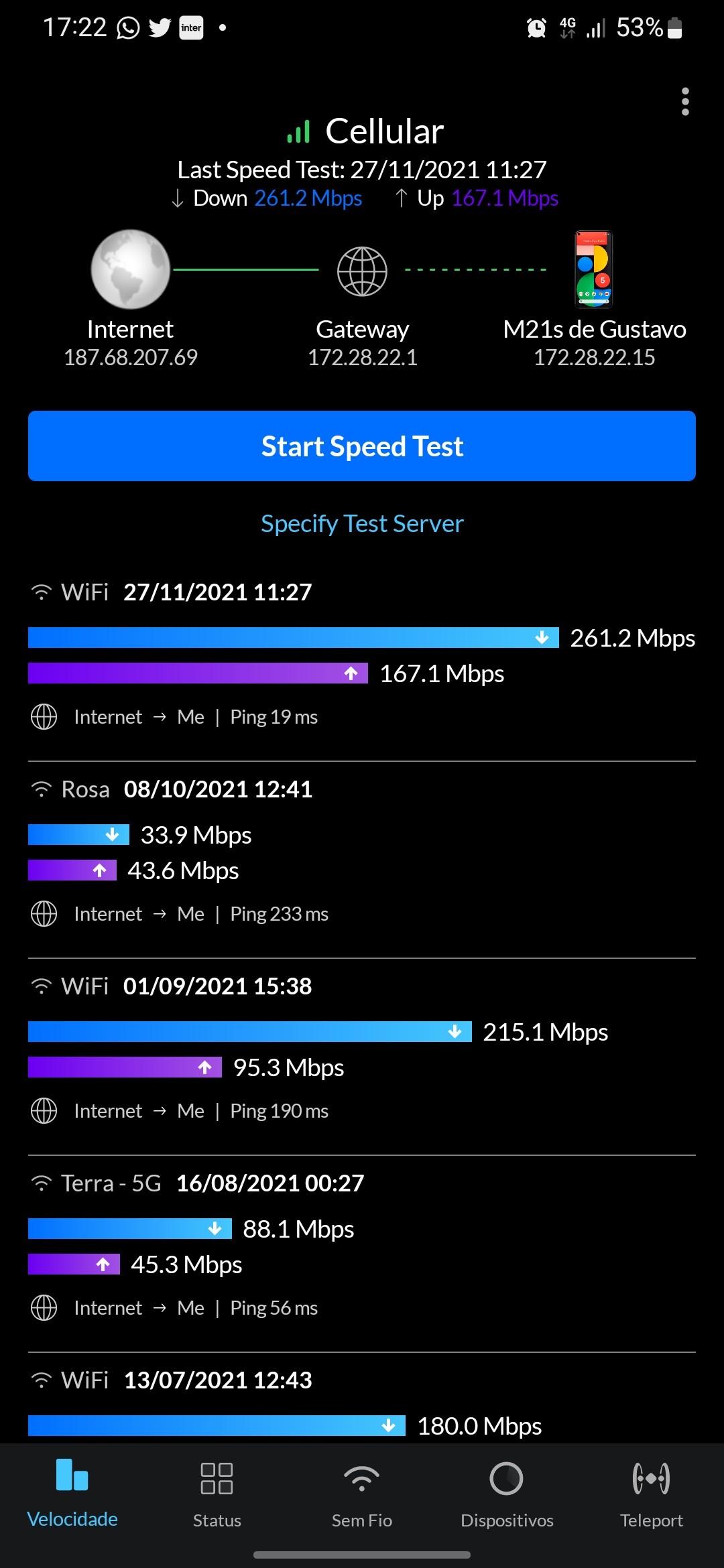Open the three-dot overflow menu
The image size is (724, 1568).
click(684, 102)
